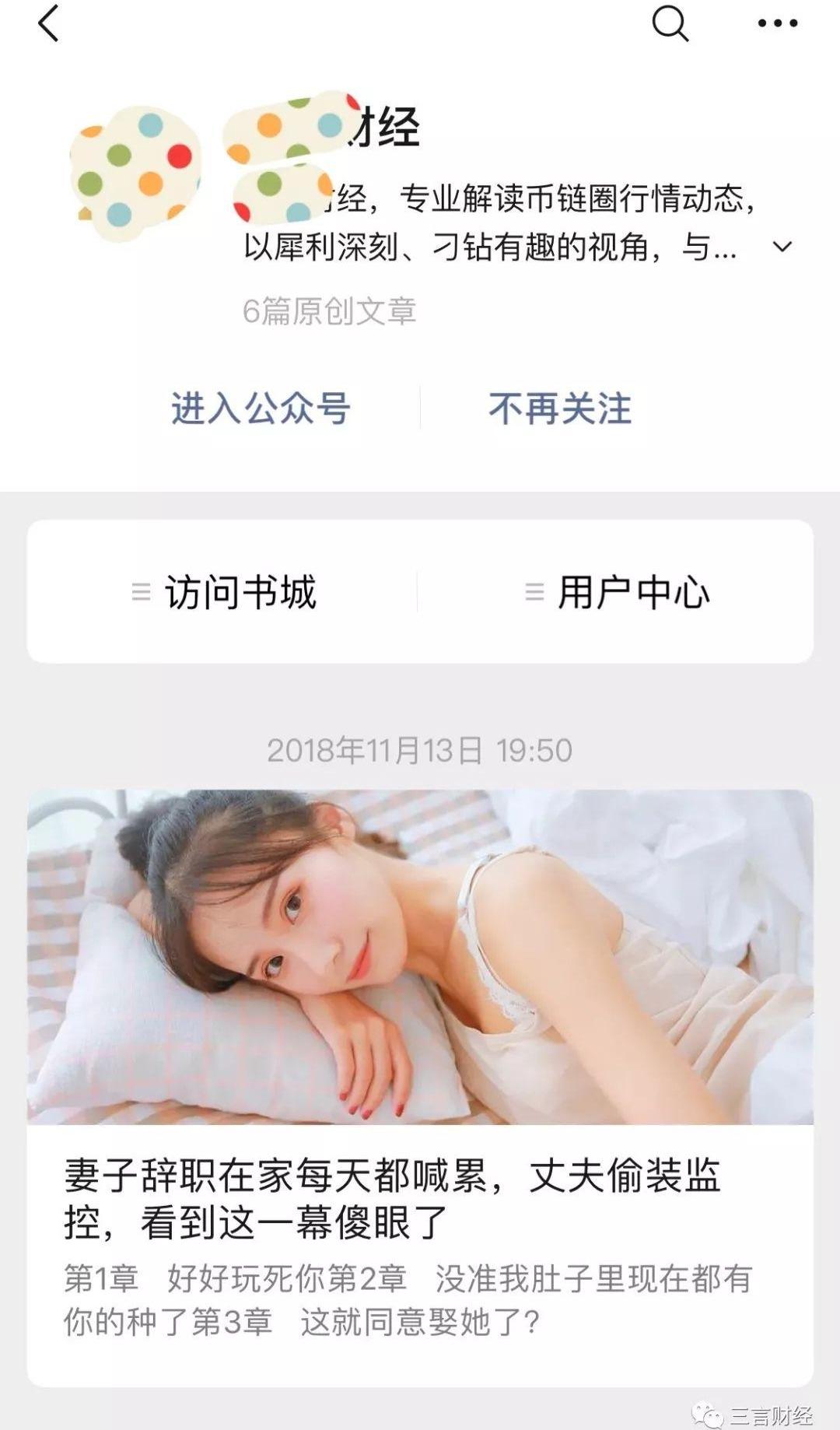Open the 用户中心 menu
The image size is (840, 1430).
coord(618,593)
